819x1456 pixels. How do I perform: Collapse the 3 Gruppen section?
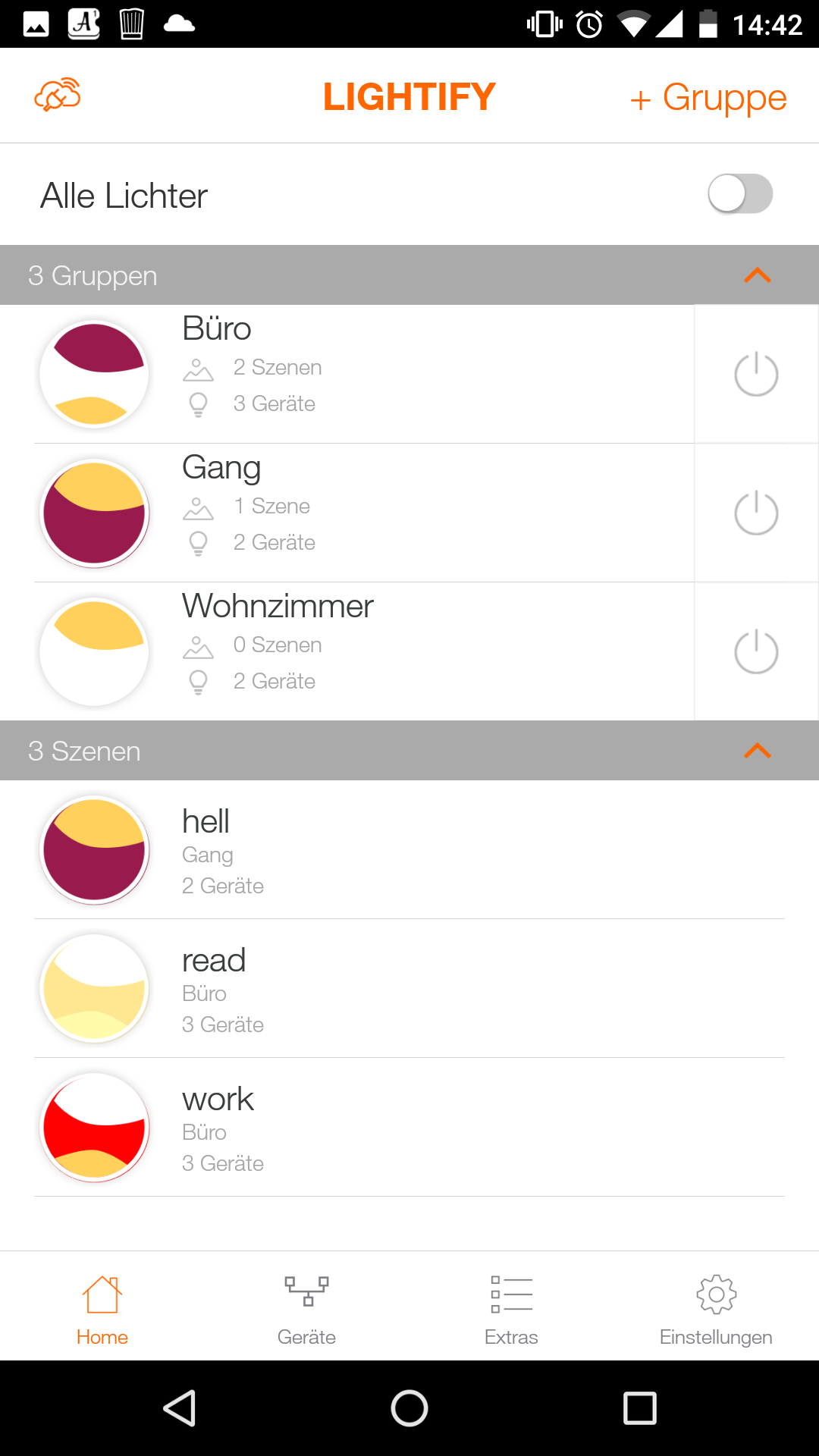coord(757,275)
